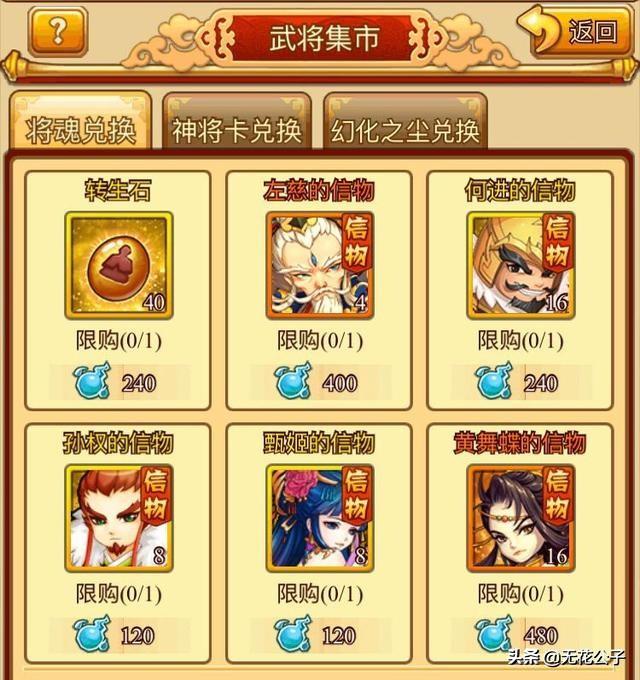Screen dimensions: 640x680
Task: Choose 何进的信物 item card
Action: coord(520,290)
